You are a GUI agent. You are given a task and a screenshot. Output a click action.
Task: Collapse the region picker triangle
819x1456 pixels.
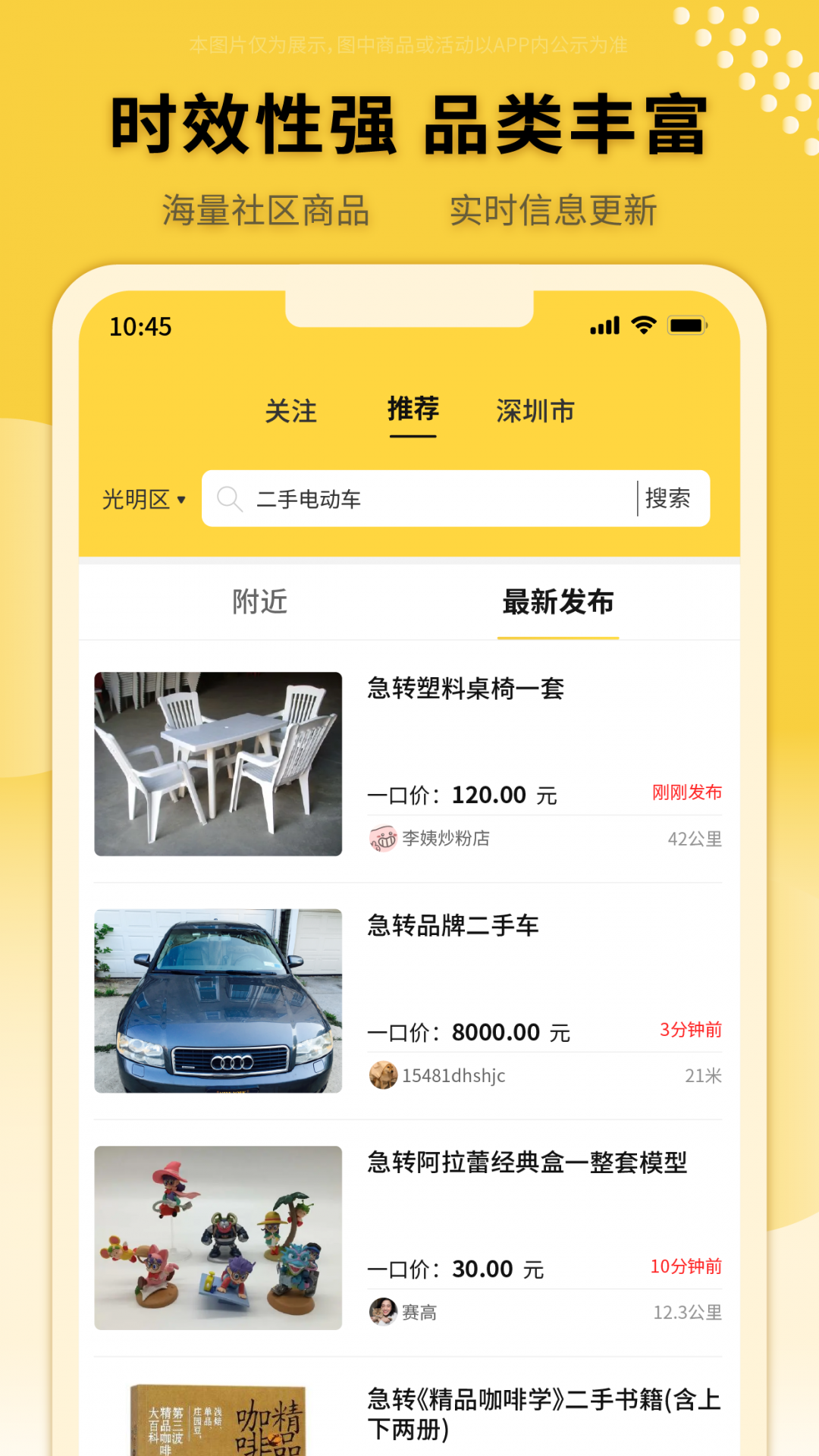182,501
